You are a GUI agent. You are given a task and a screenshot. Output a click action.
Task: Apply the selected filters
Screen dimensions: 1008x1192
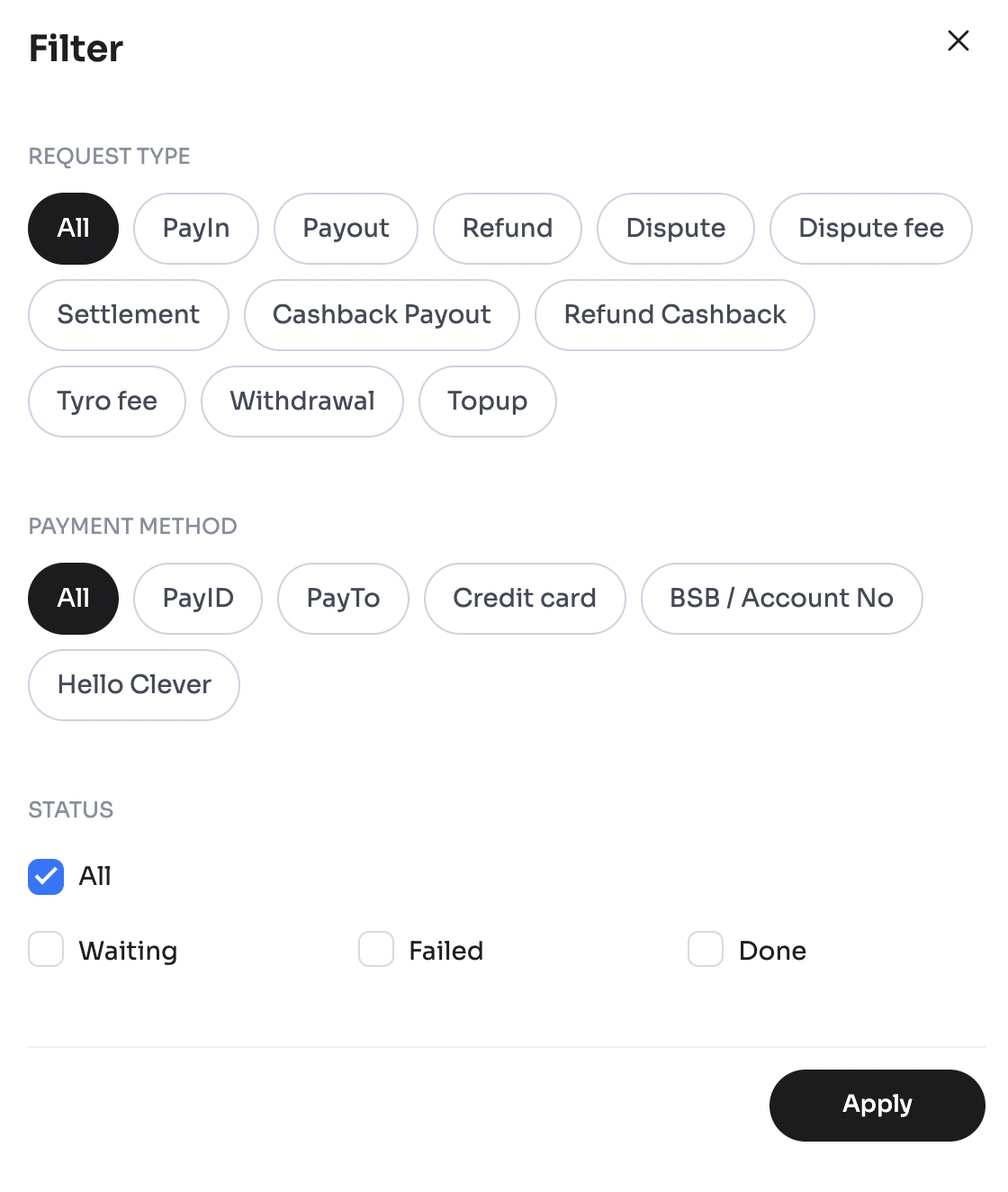[877, 1105]
